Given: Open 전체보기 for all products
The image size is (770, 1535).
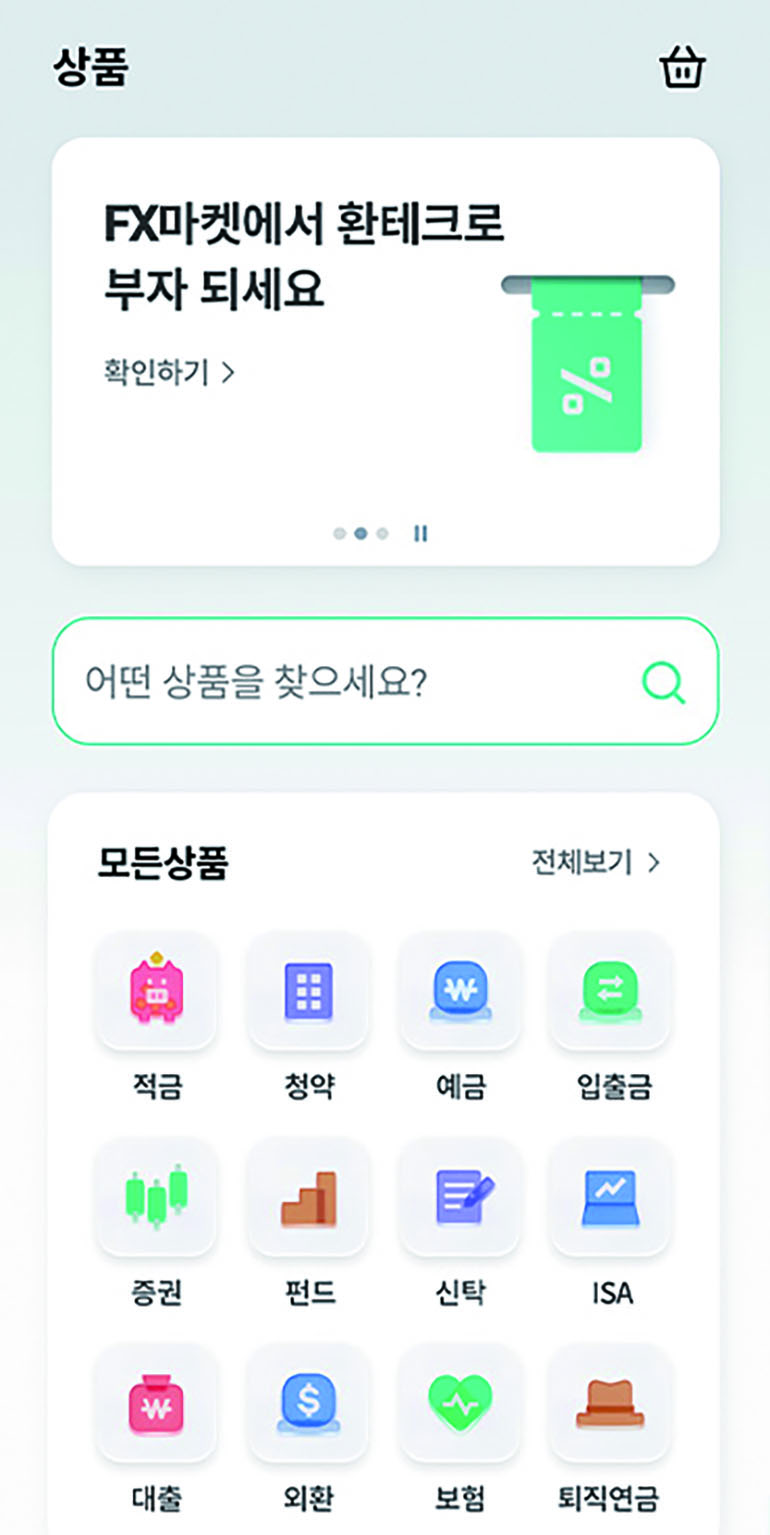Looking at the screenshot, I should point(596,862).
